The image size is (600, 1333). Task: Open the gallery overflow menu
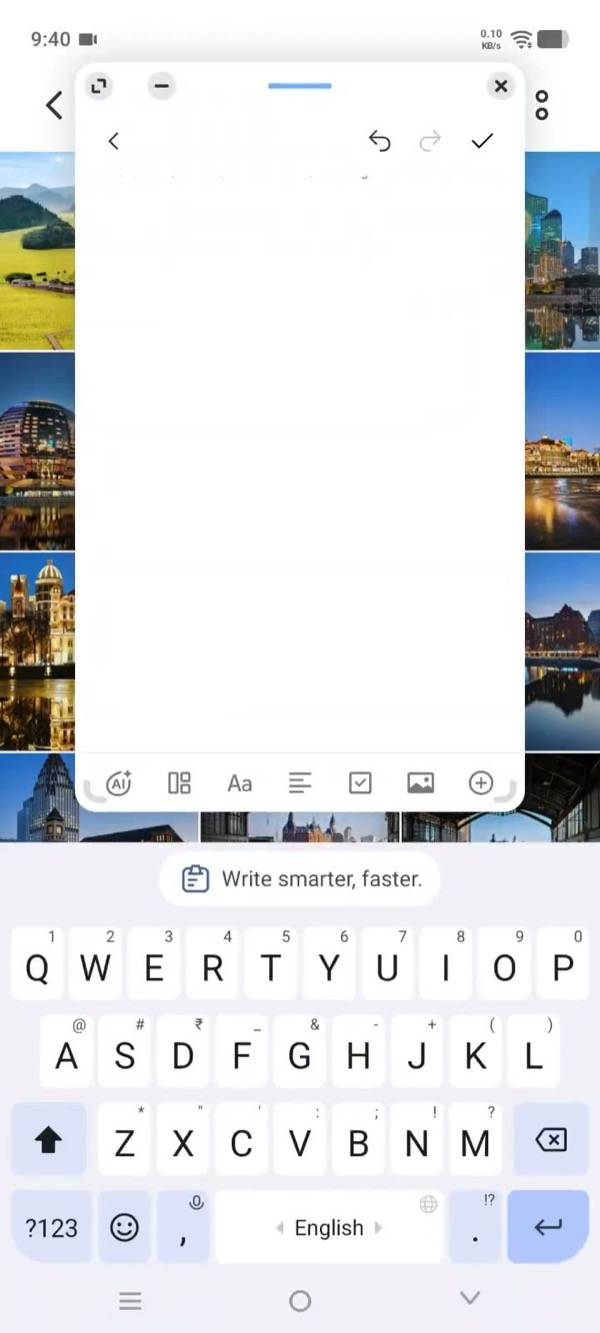pos(542,105)
